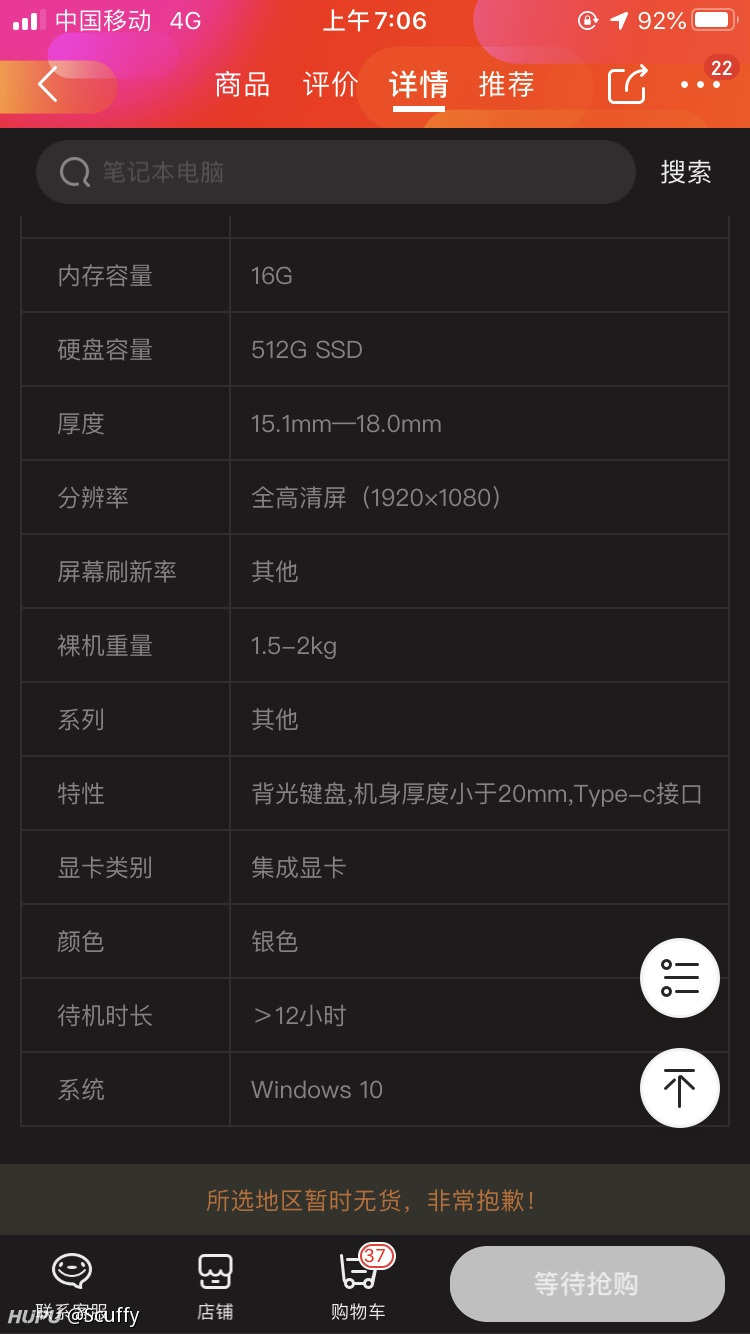
Task: Tap the 搜索 button
Action: pos(686,172)
